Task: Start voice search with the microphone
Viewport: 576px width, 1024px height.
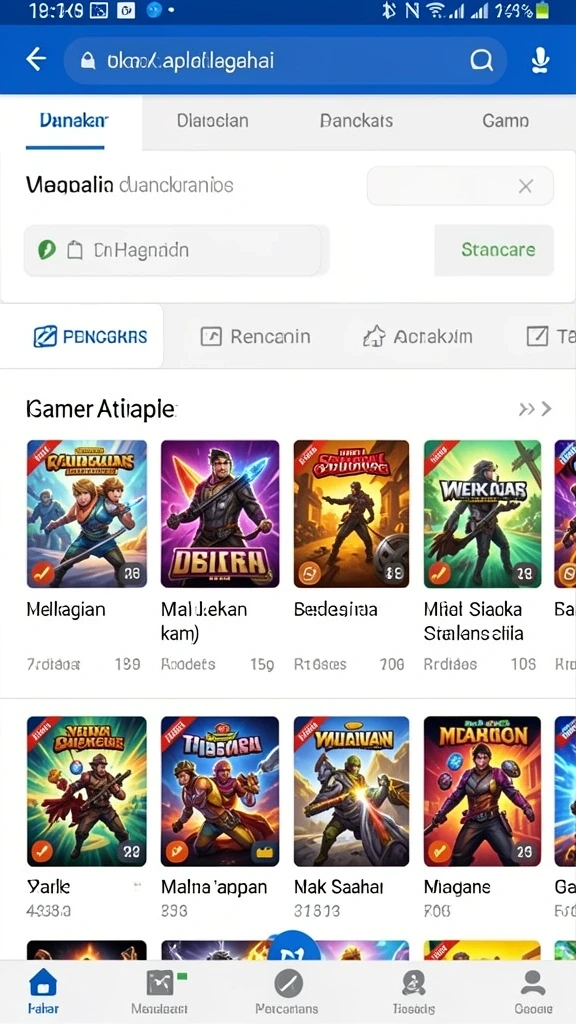Action: point(539,61)
